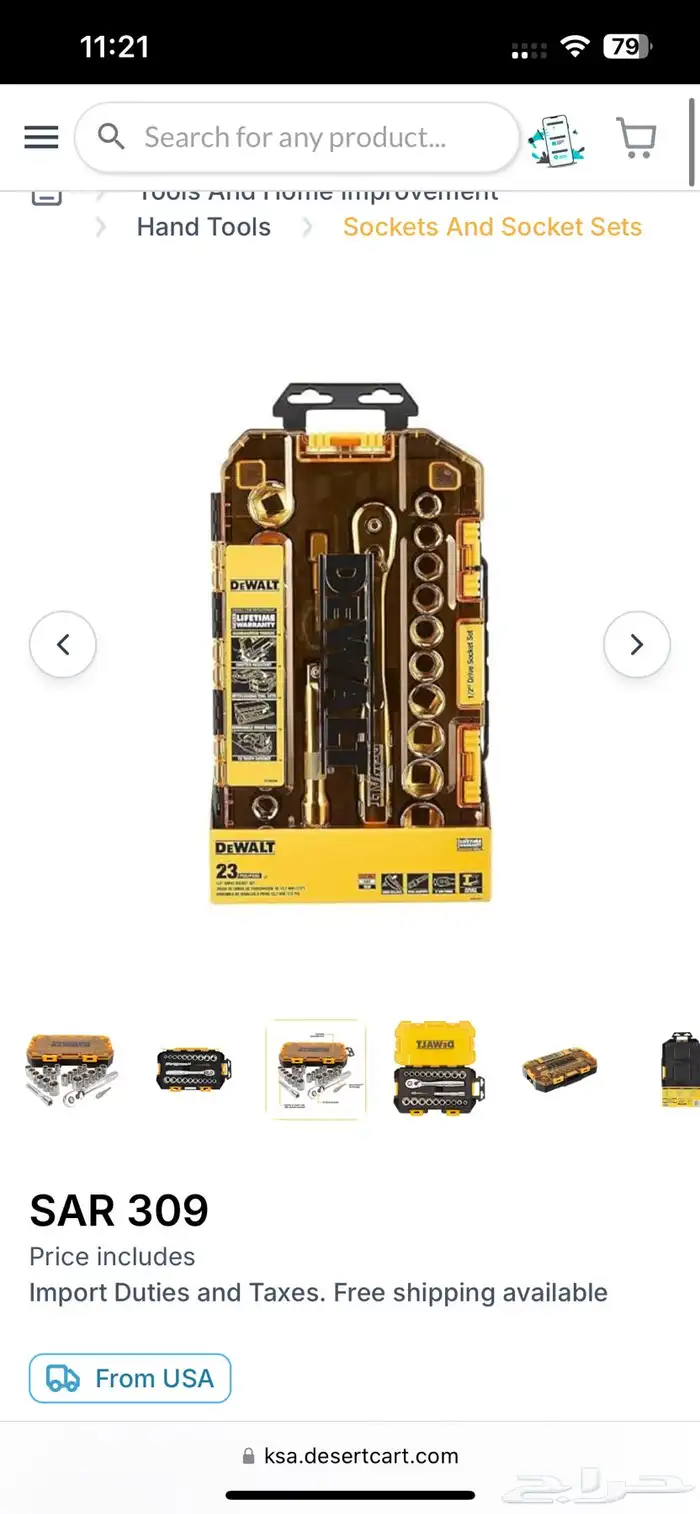Go to Hand Tools category
This screenshot has width=700, height=1514.
tap(203, 227)
